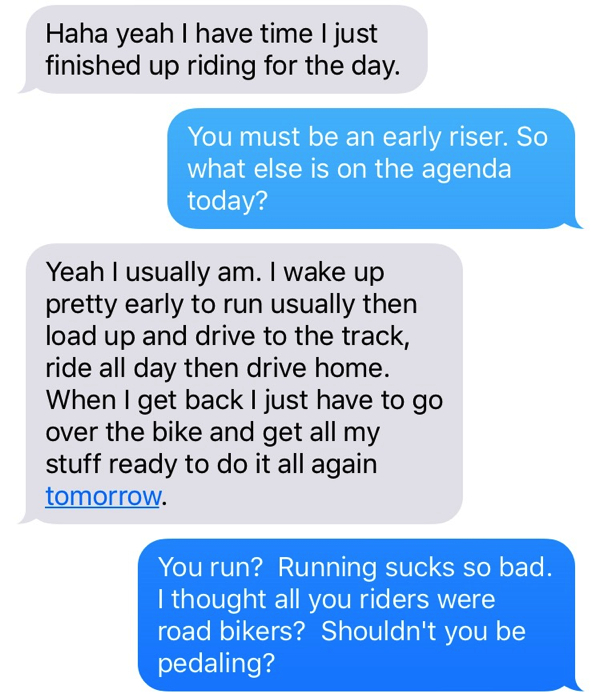Image resolution: width=600 pixels, height=694 pixels.
Task: Open the underlined 'tomorrow' date link
Action: (x=102, y=496)
